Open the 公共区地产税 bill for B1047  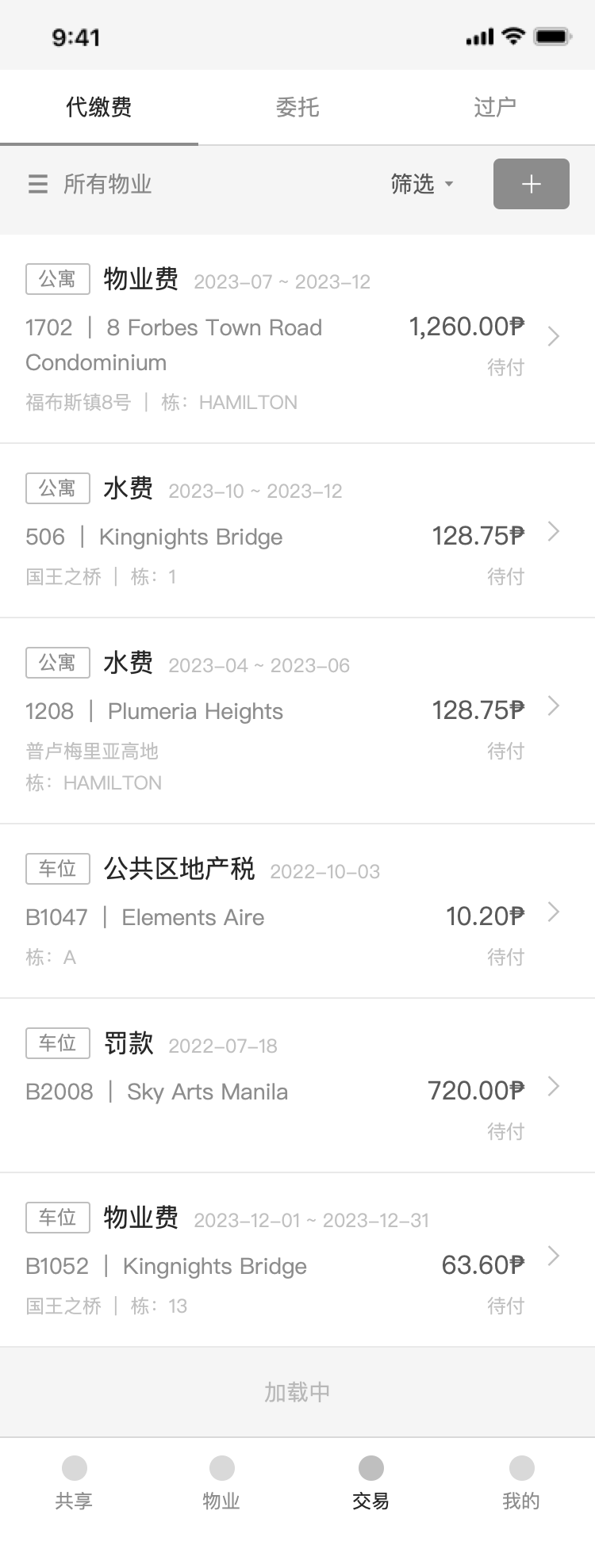coord(297,912)
